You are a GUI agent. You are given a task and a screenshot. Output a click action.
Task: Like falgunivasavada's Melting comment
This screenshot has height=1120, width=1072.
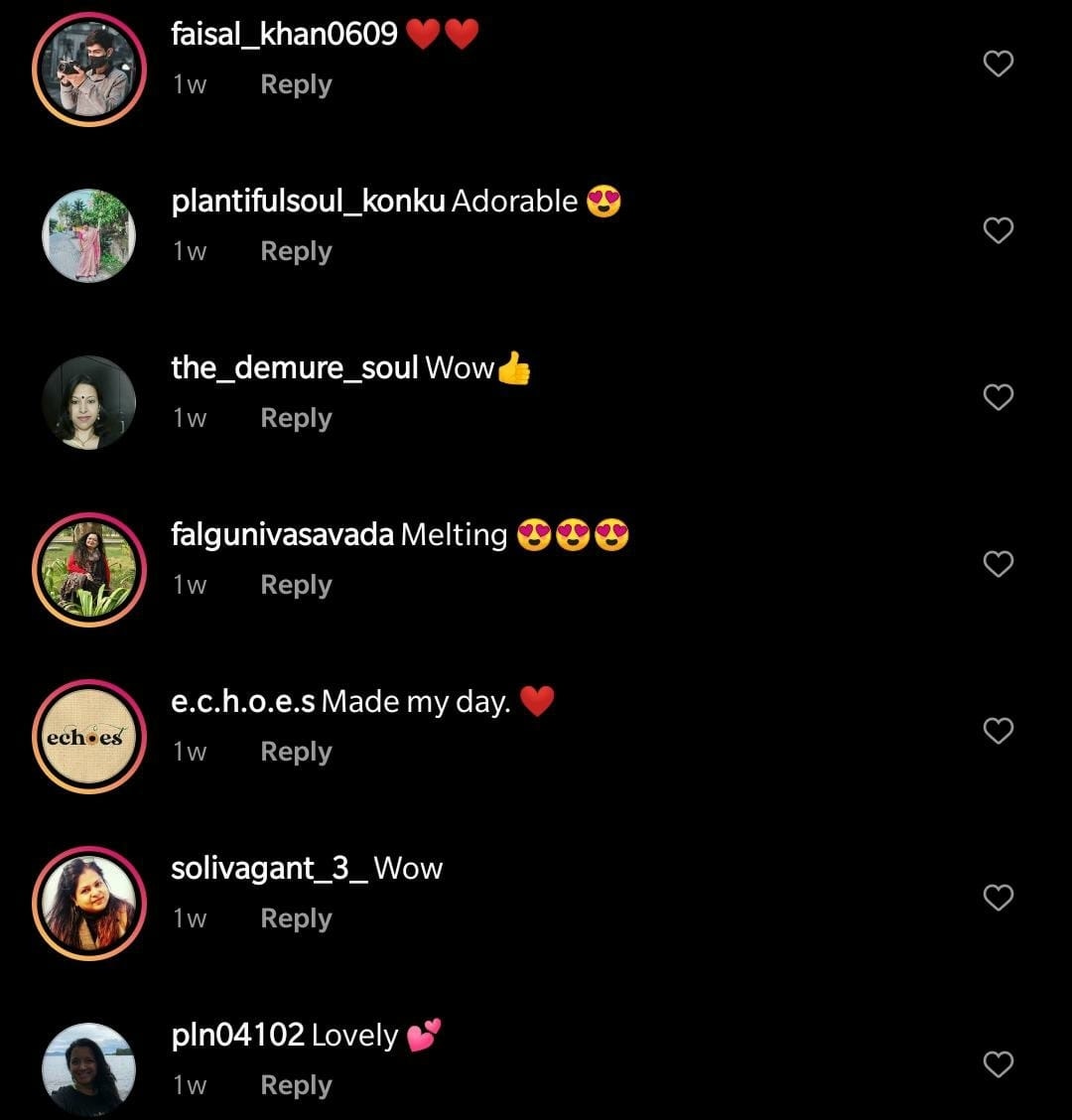point(998,565)
